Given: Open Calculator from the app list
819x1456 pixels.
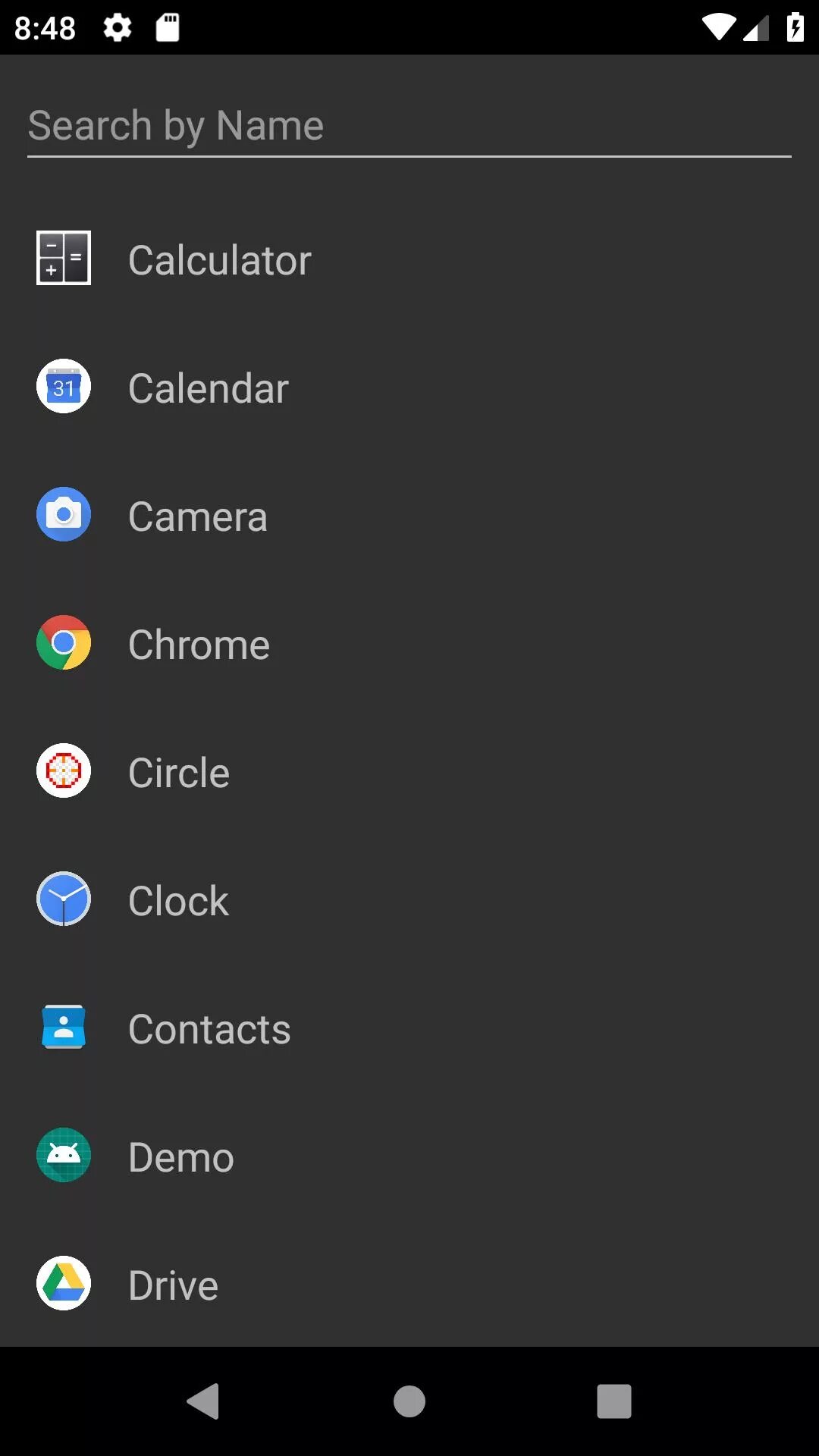Looking at the screenshot, I should click(x=219, y=259).
